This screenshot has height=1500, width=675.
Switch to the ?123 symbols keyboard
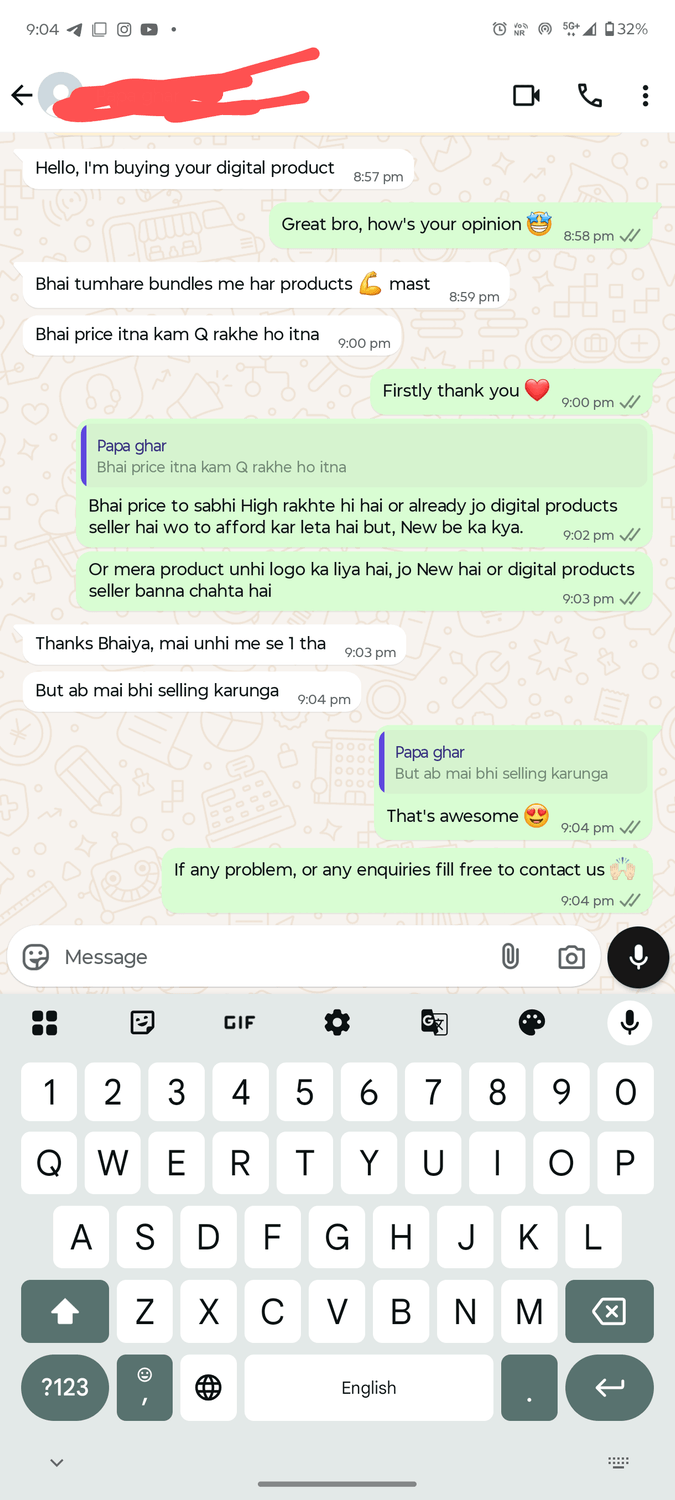(x=65, y=1387)
